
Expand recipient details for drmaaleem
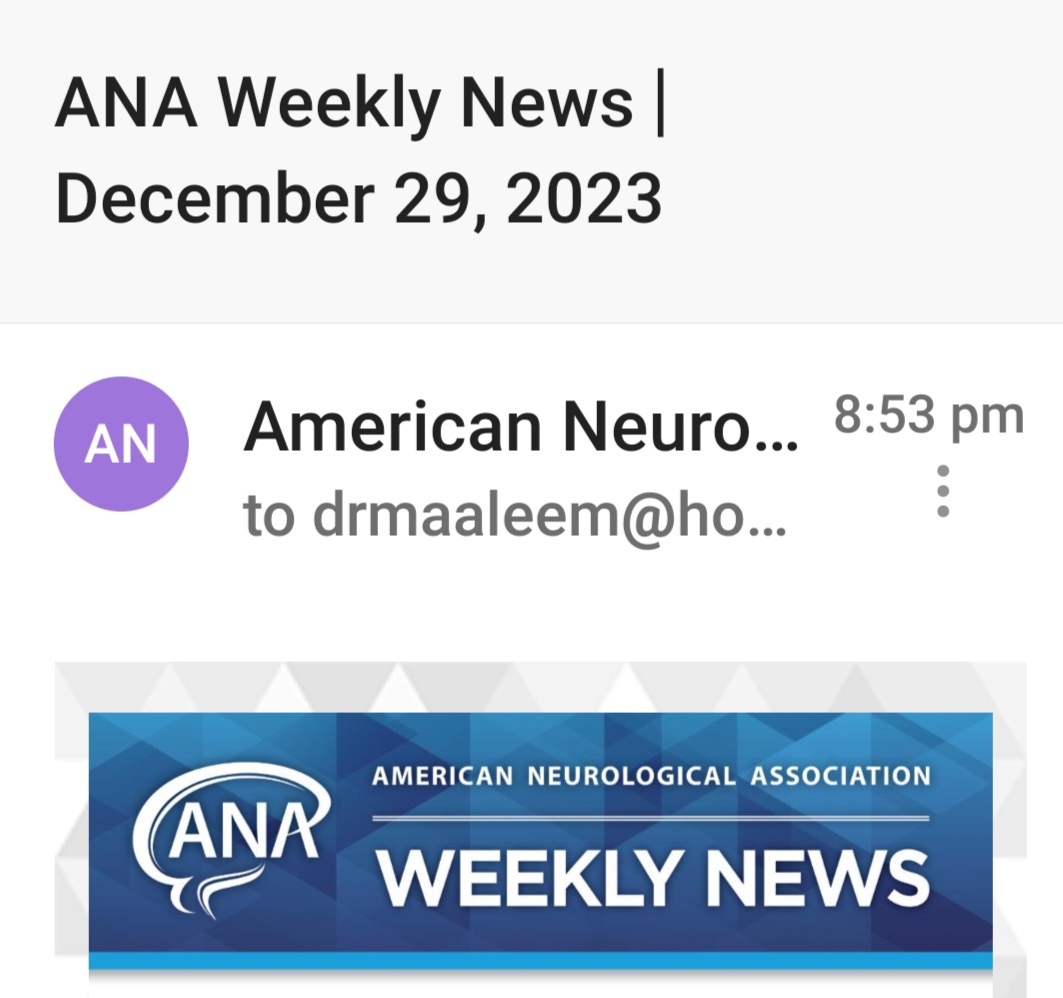pos(515,515)
